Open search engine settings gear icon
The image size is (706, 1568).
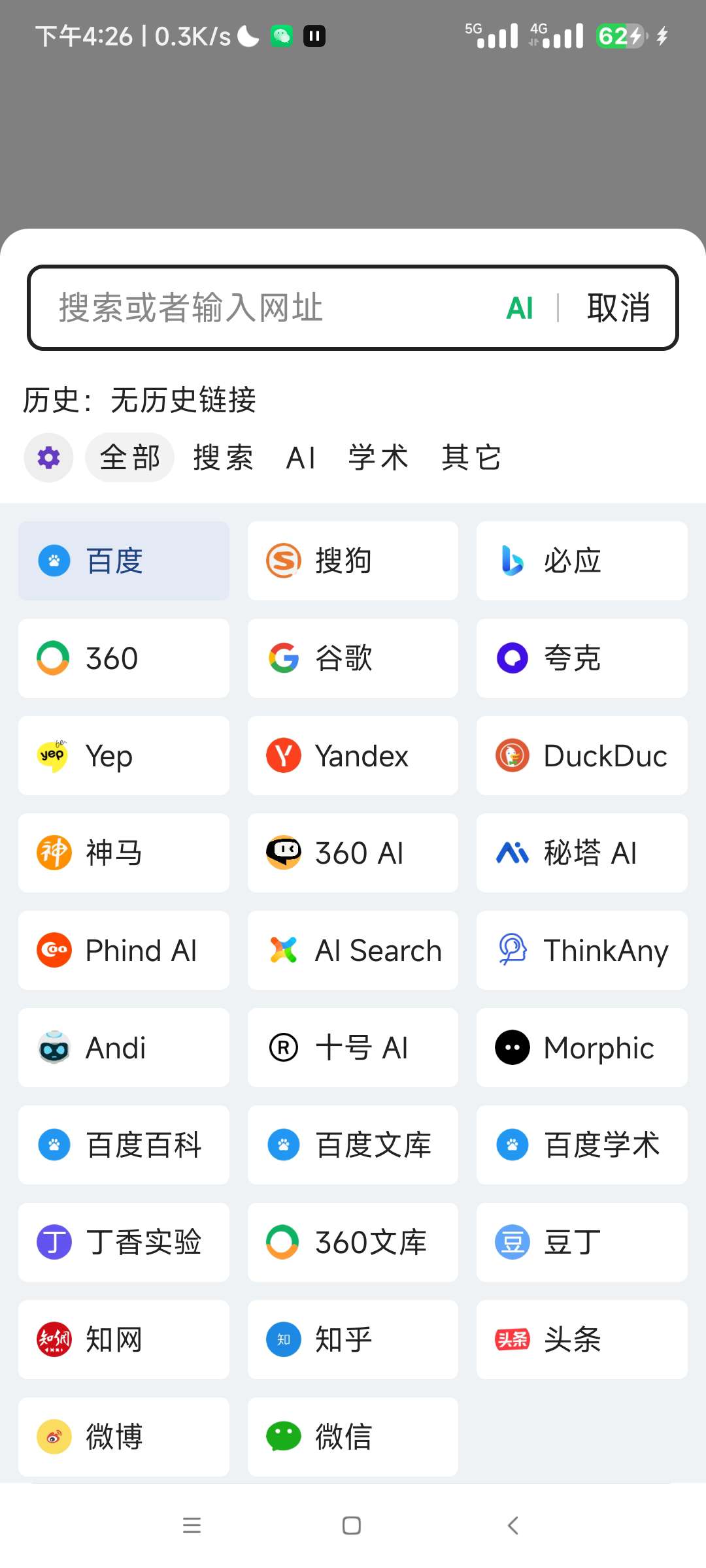pyautogui.click(x=48, y=457)
